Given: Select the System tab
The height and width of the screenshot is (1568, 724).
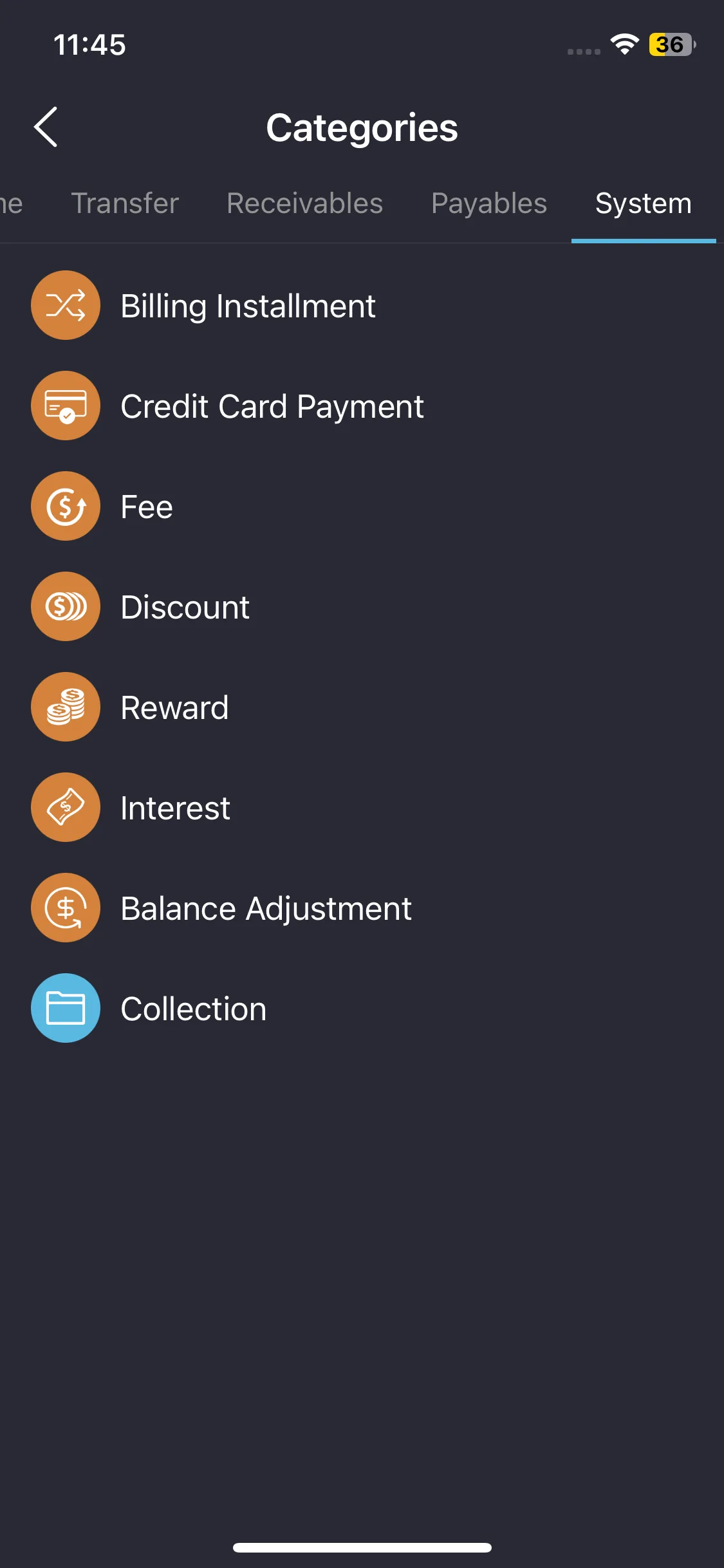Looking at the screenshot, I should point(643,203).
